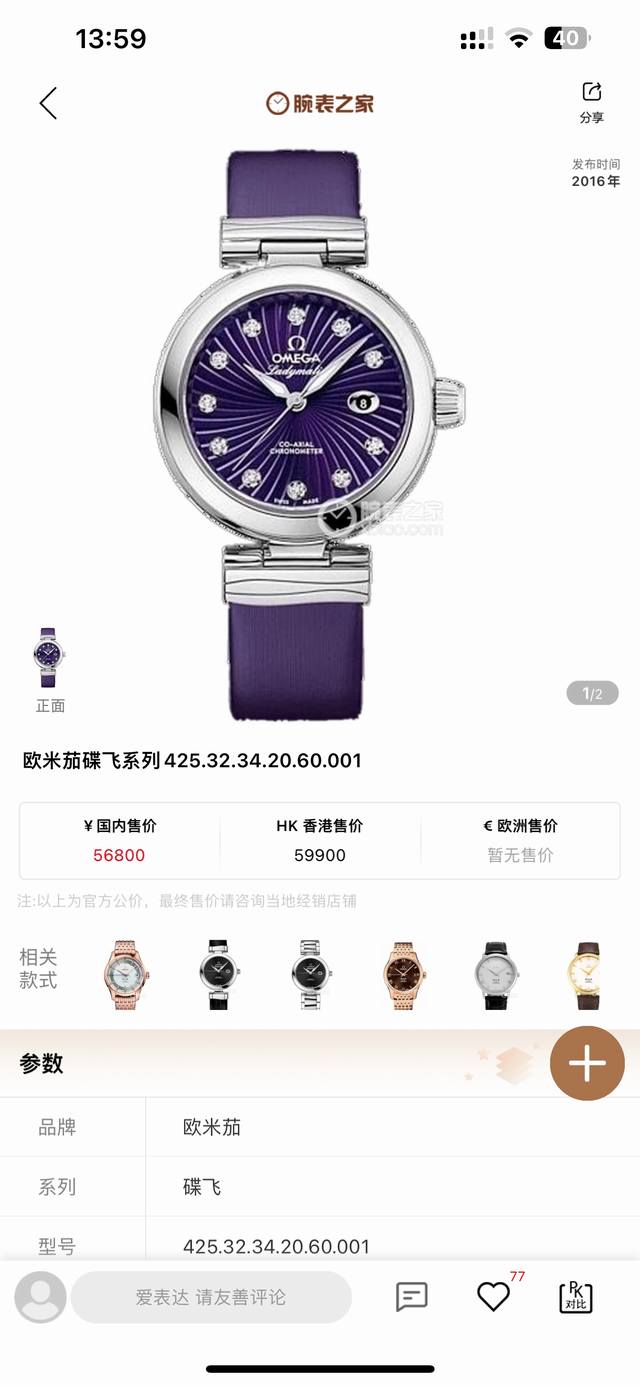Tap the brown plus floating button
640x1385 pixels.
(587, 1063)
